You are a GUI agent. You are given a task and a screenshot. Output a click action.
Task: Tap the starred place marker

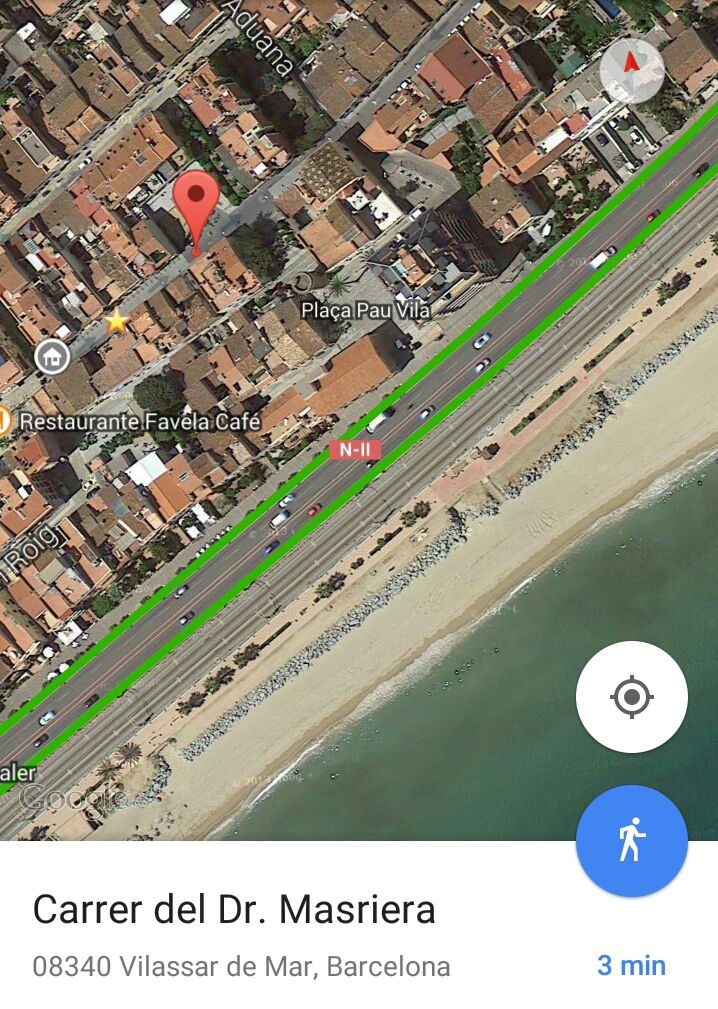point(117,321)
